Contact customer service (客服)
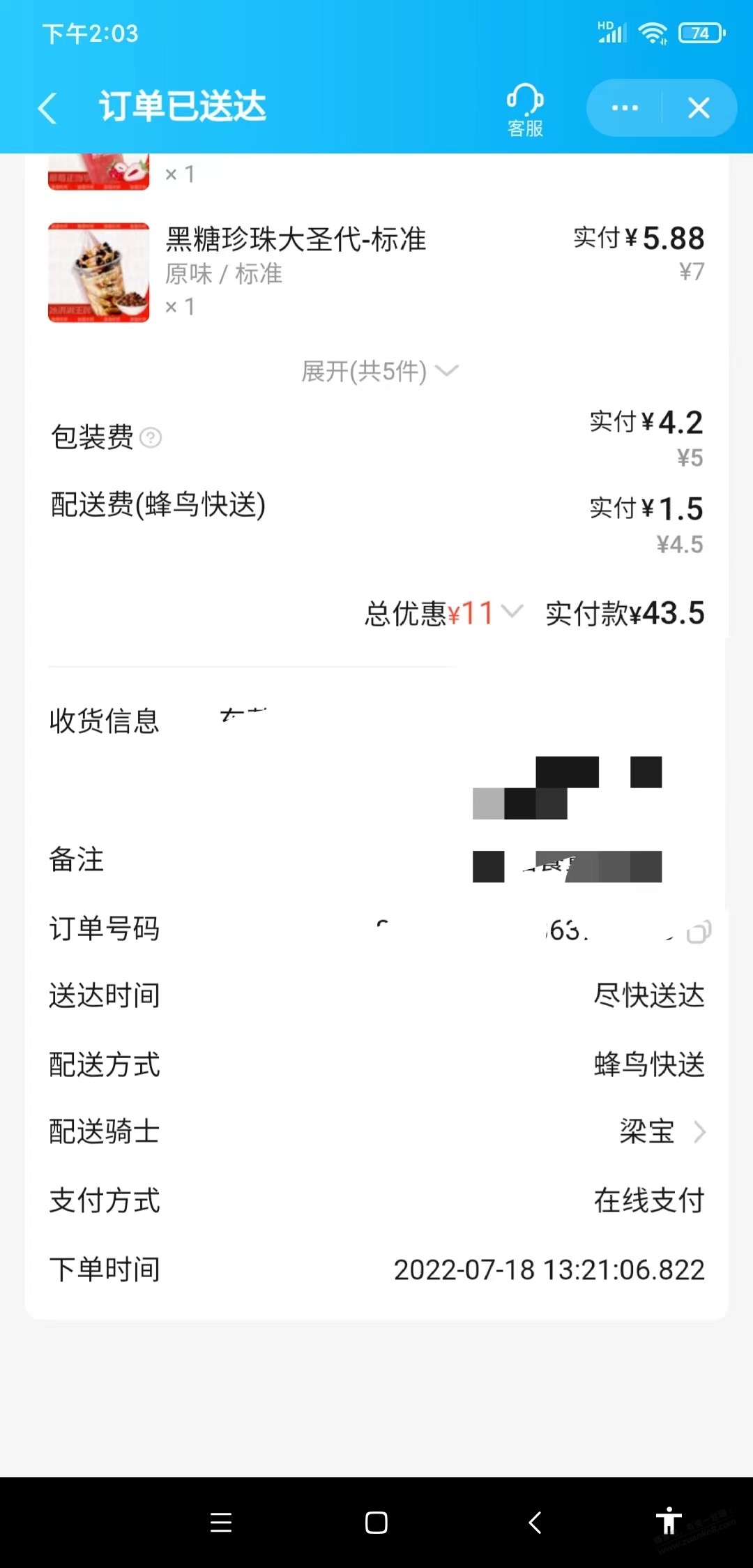 525,110
